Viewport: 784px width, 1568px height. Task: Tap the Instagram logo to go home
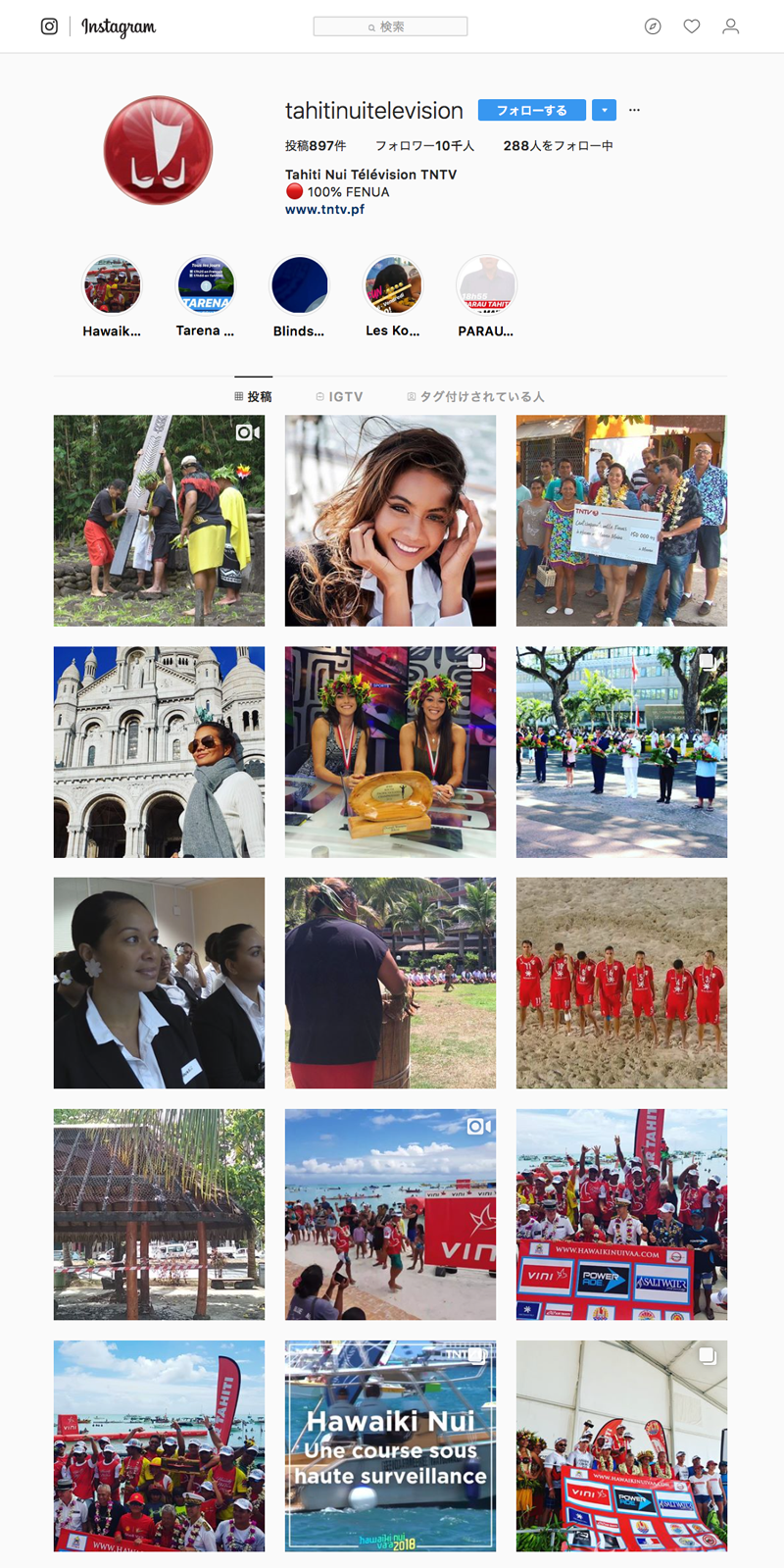click(x=98, y=26)
